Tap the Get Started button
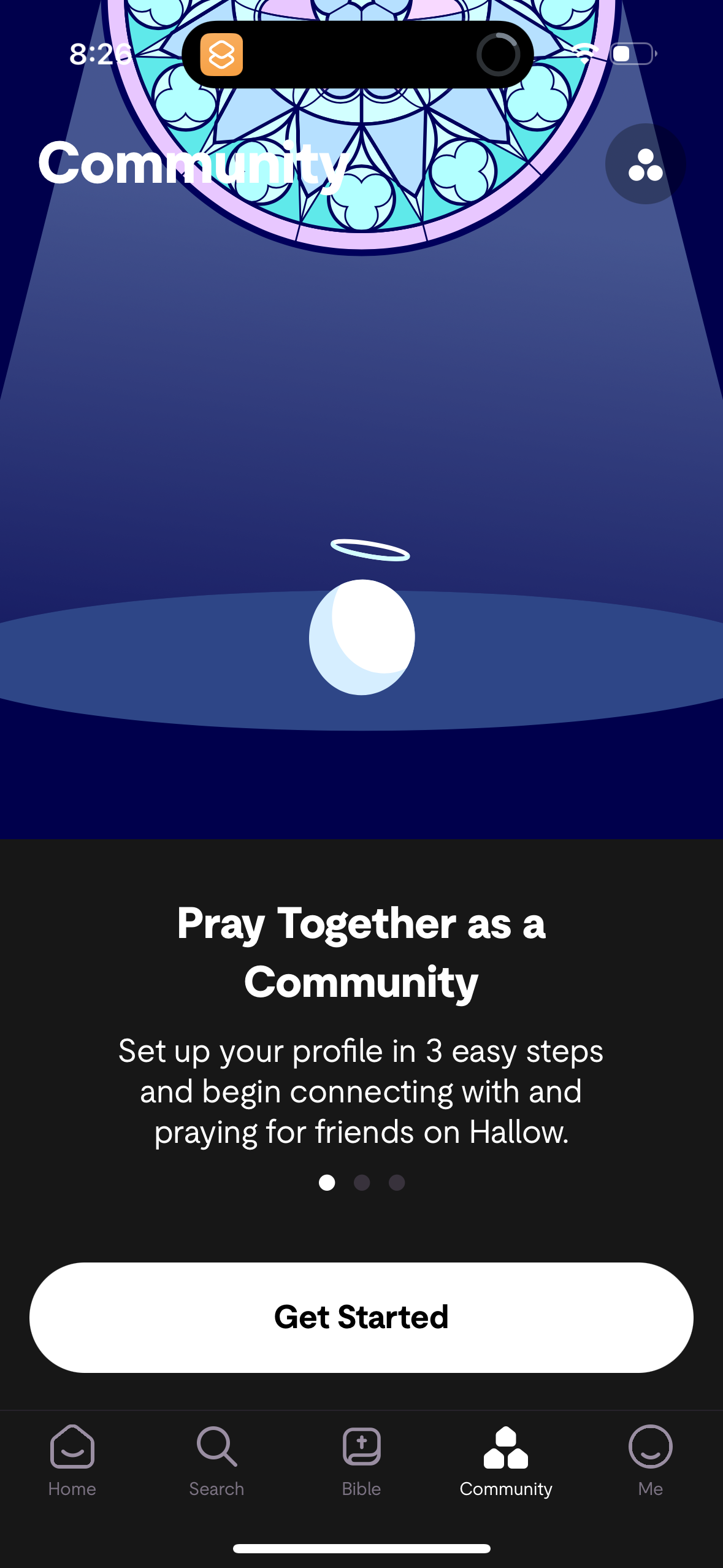723x1568 pixels. click(361, 1316)
